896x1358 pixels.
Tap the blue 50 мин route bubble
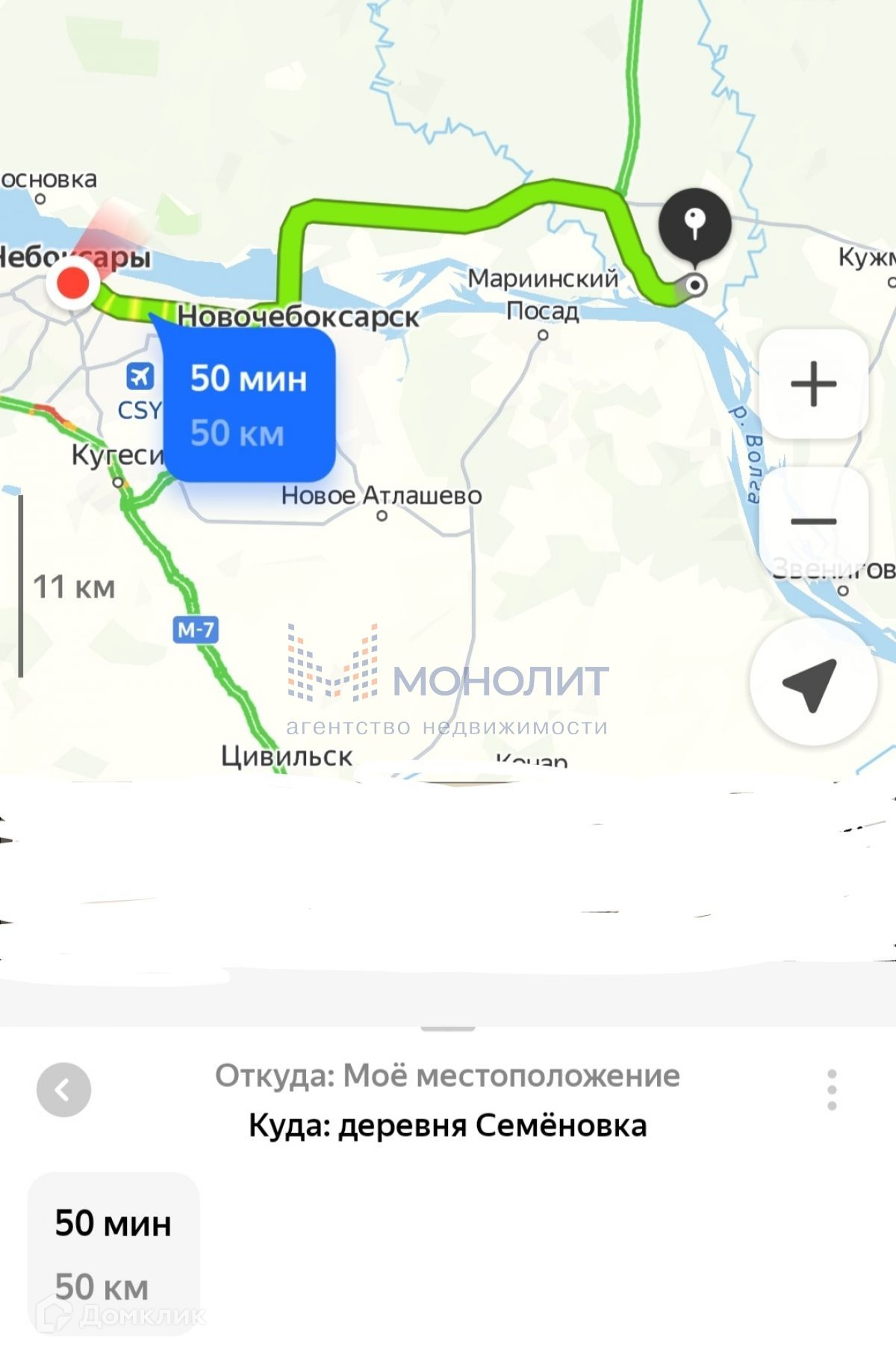click(249, 405)
